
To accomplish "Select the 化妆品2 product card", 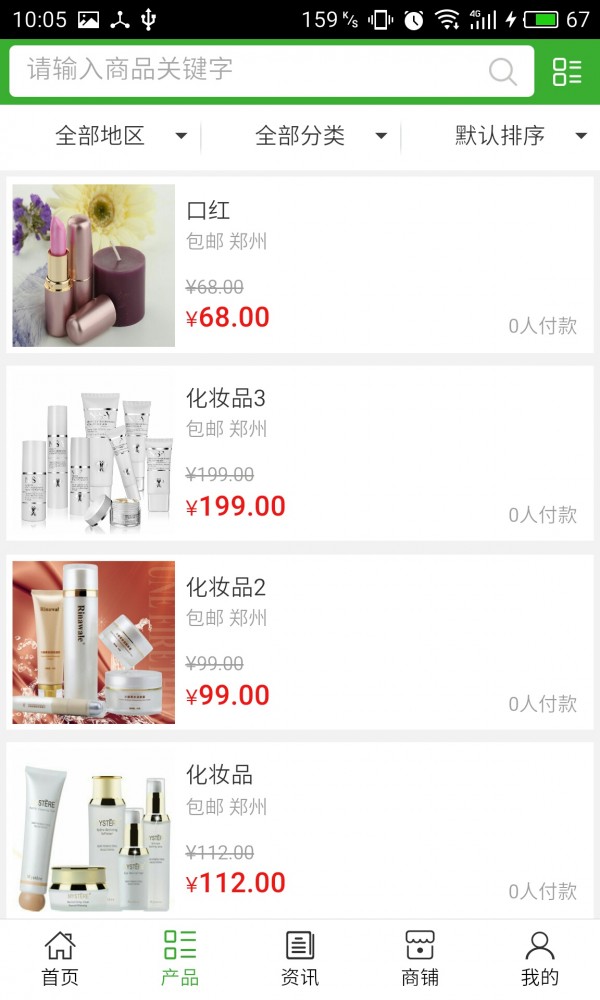I will pyautogui.click(x=300, y=642).
